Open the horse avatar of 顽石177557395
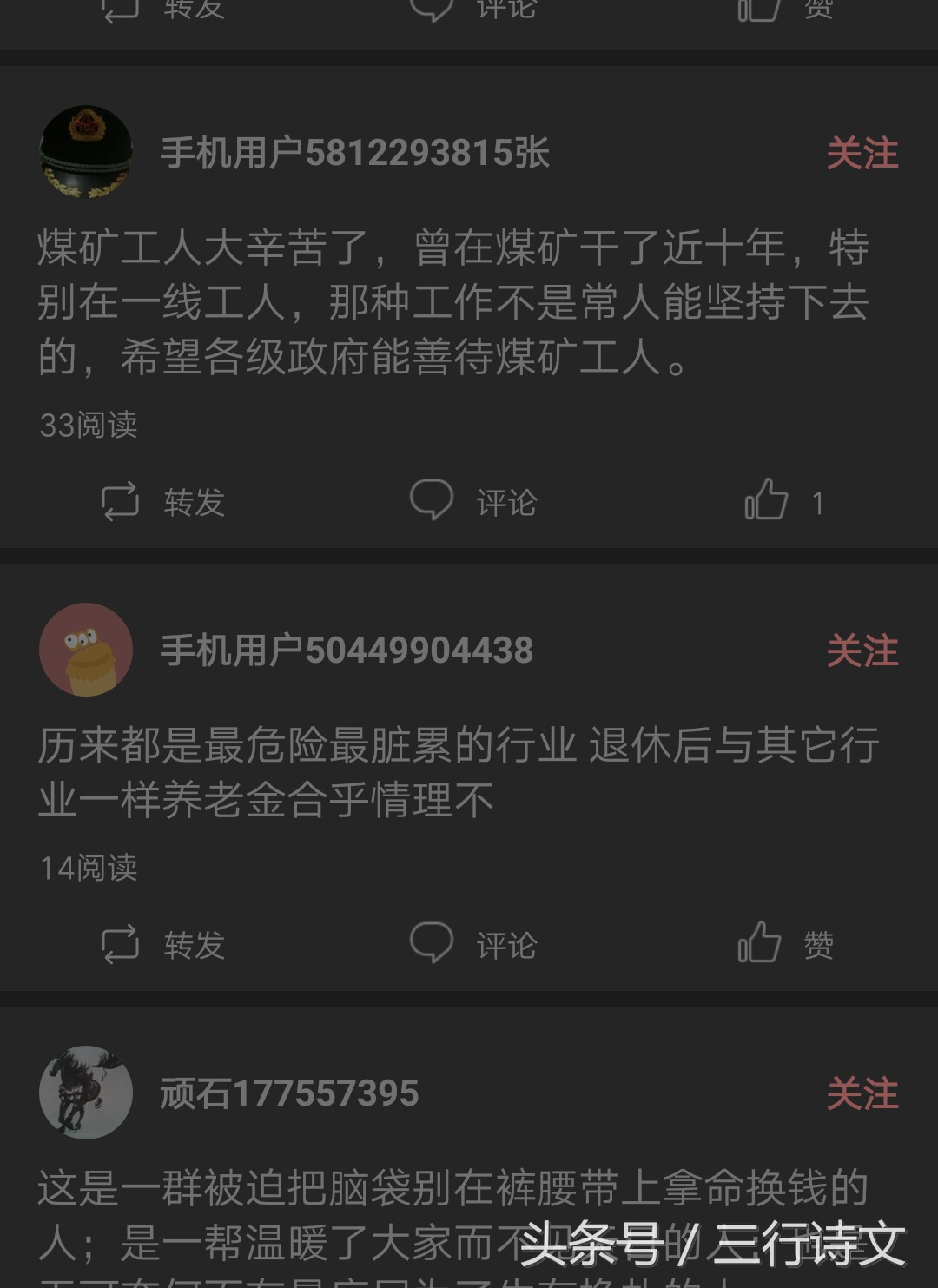The image size is (938, 1288). (x=84, y=1093)
